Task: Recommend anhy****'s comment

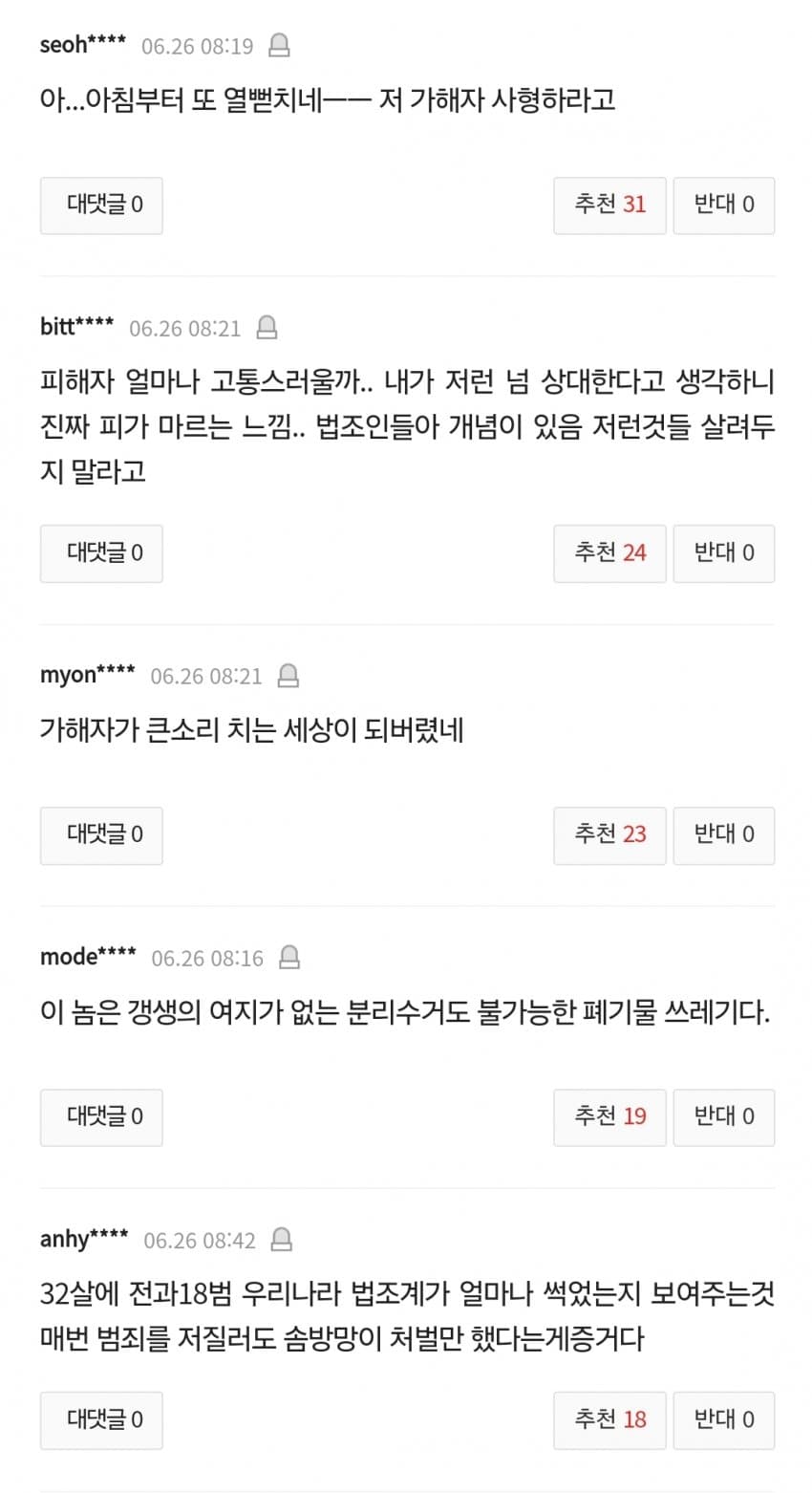Action: 609,1419
